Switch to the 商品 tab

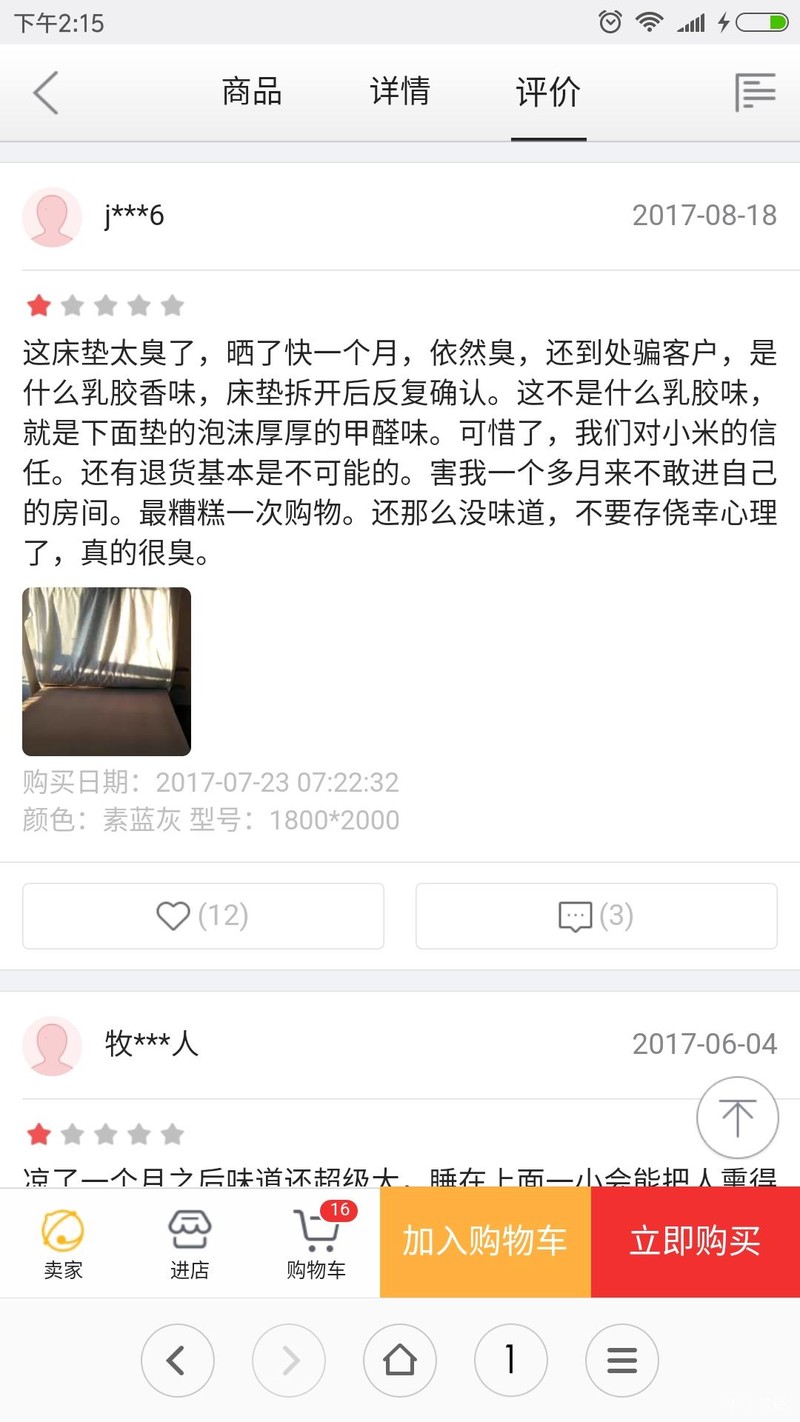(x=251, y=91)
